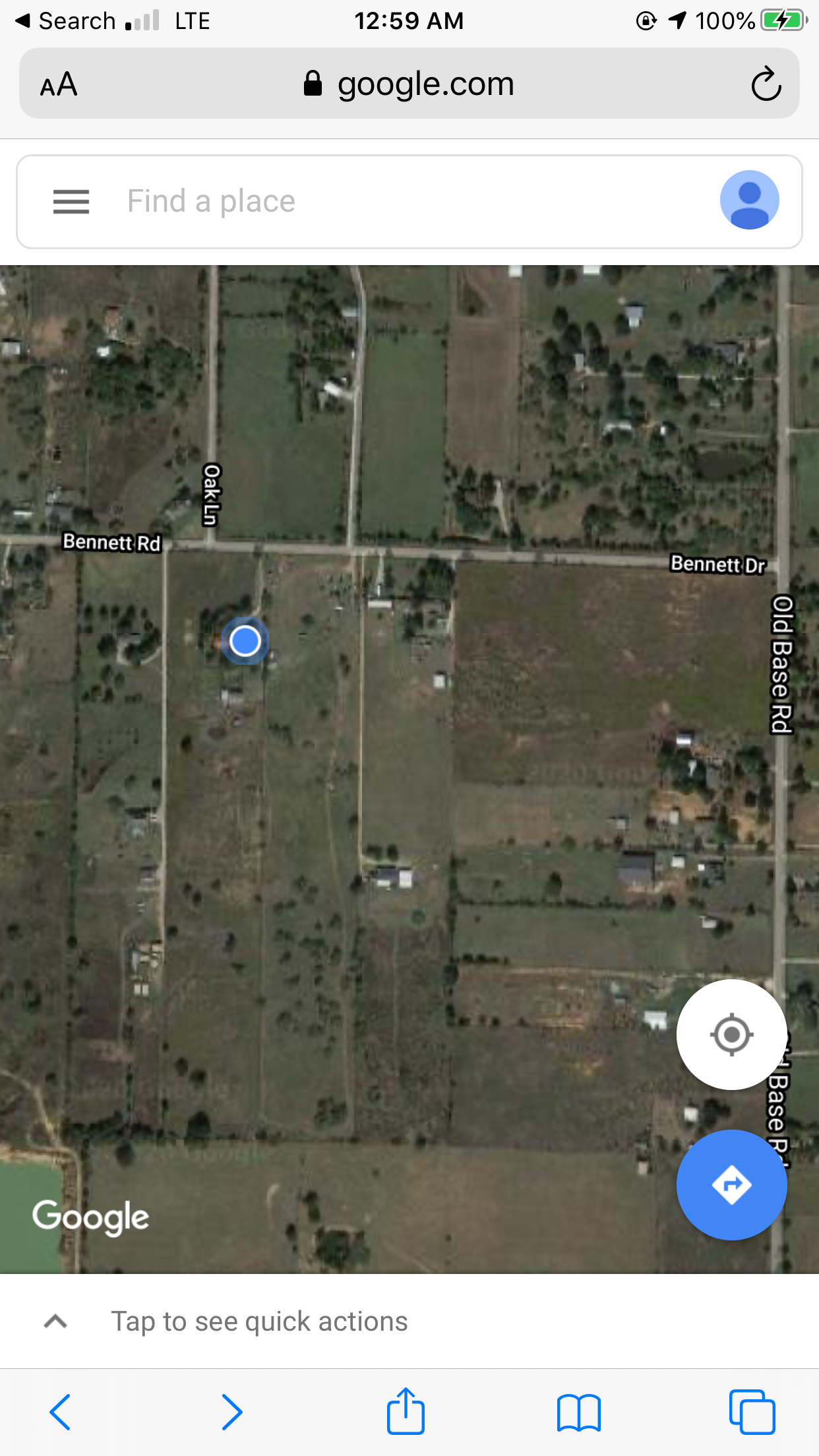Reload the page in Safari

click(x=766, y=84)
